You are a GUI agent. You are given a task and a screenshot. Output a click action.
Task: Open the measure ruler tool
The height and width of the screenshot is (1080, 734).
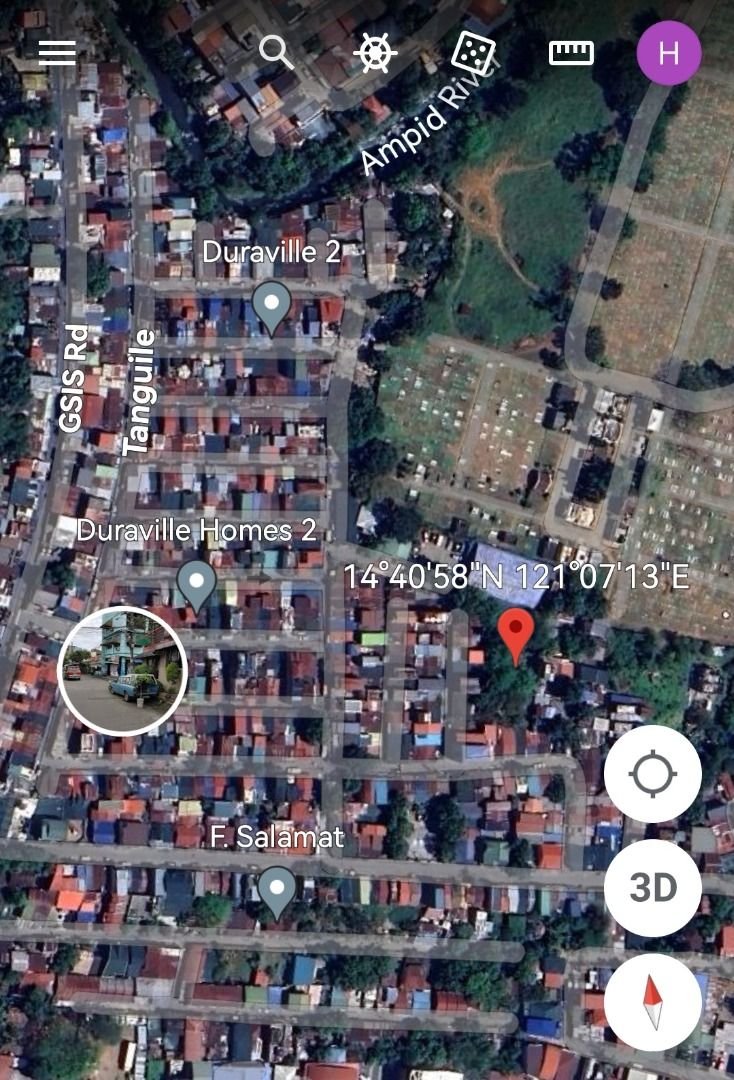point(571,52)
